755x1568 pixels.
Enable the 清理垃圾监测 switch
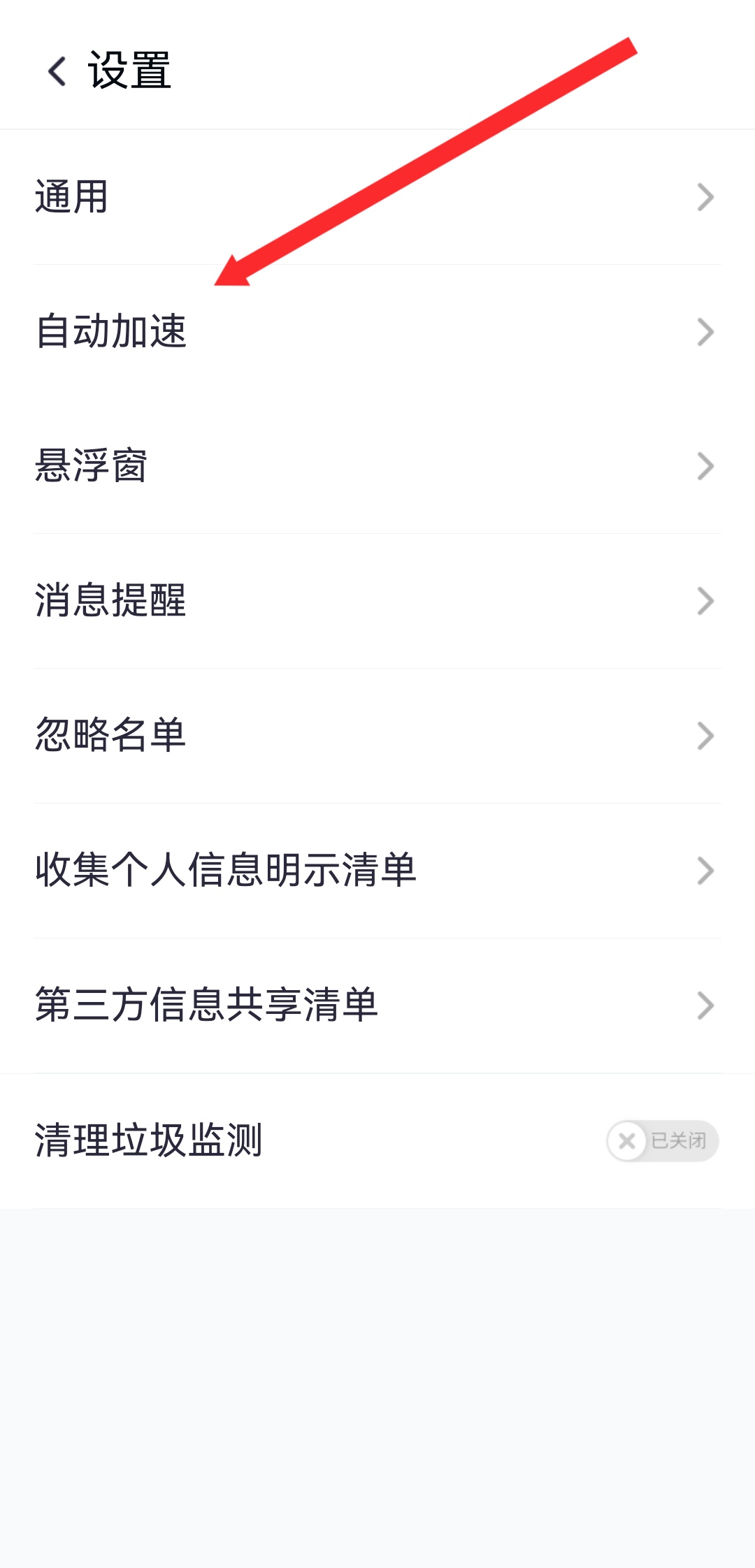pyautogui.click(x=661, y=1141)
